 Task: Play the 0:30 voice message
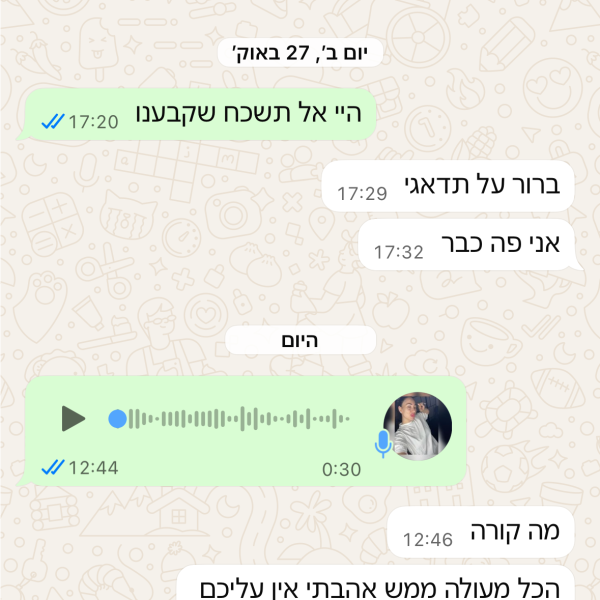coord(73,418)
